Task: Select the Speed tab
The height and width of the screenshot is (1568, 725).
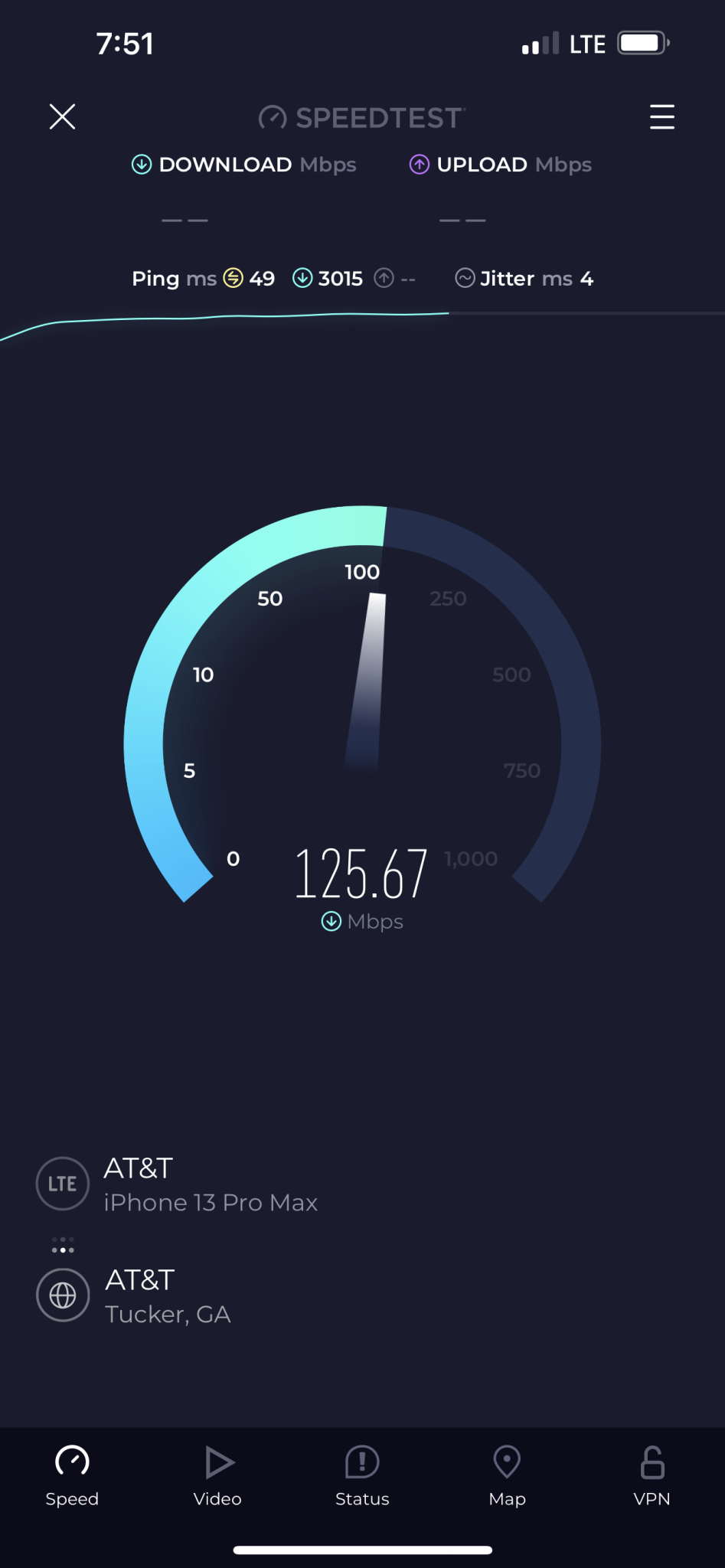Action: pos(72,1475)
